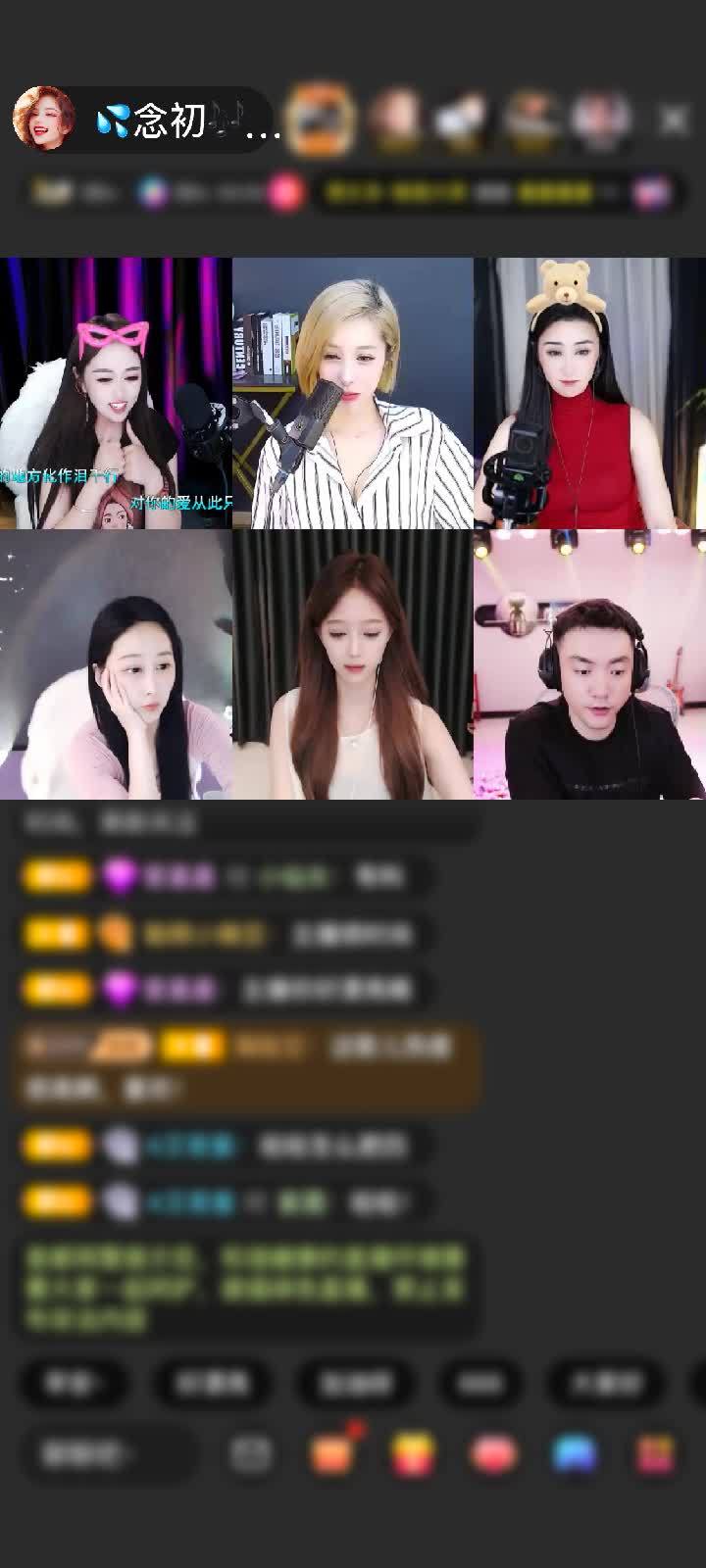Viewport: 706px width, 1568px height.
Task: Select the long-haired streamer in white top
Action: click(353, 664)
